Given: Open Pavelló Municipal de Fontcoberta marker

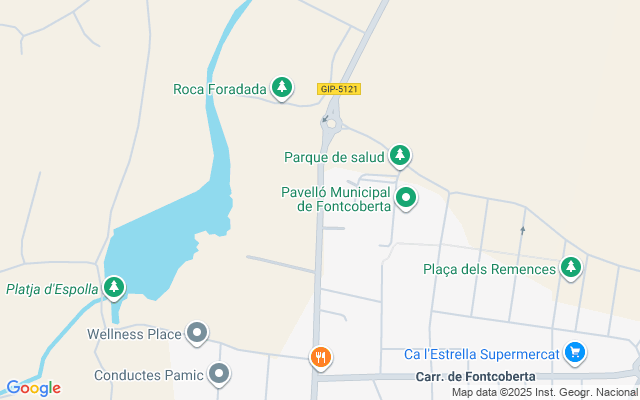Looking at the screenshot, I should click(406, 197).
